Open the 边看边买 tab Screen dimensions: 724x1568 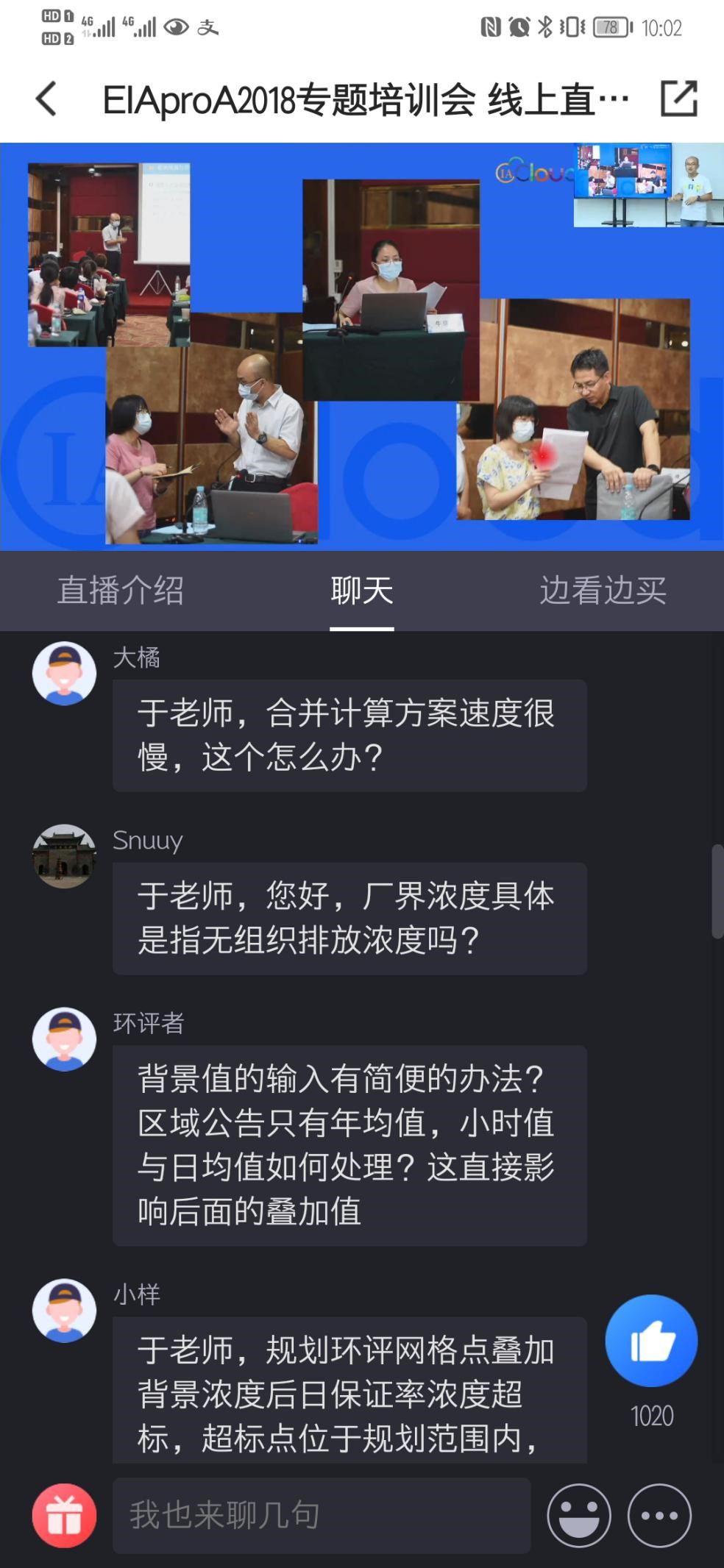[603, 591]
